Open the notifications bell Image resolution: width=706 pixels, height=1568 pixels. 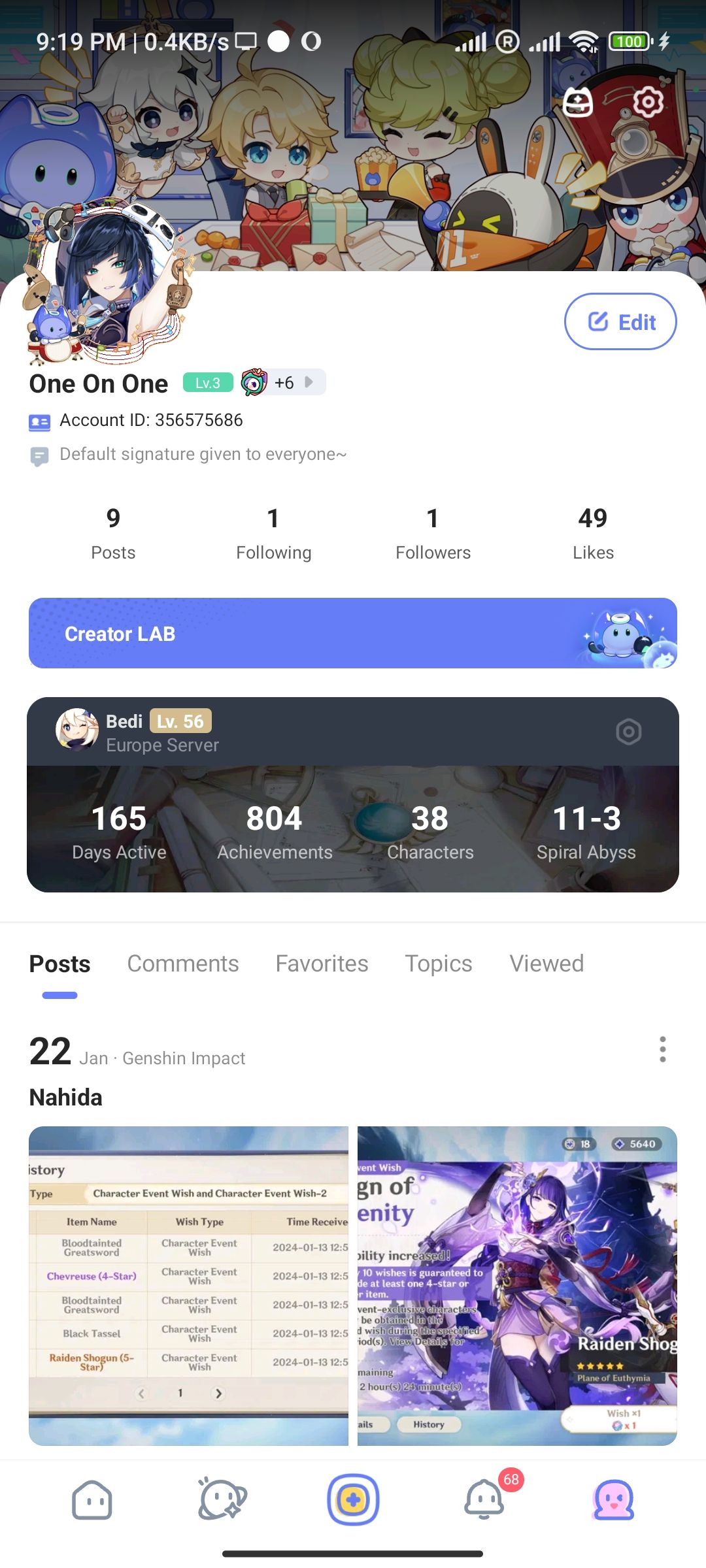click(484, 1499)
